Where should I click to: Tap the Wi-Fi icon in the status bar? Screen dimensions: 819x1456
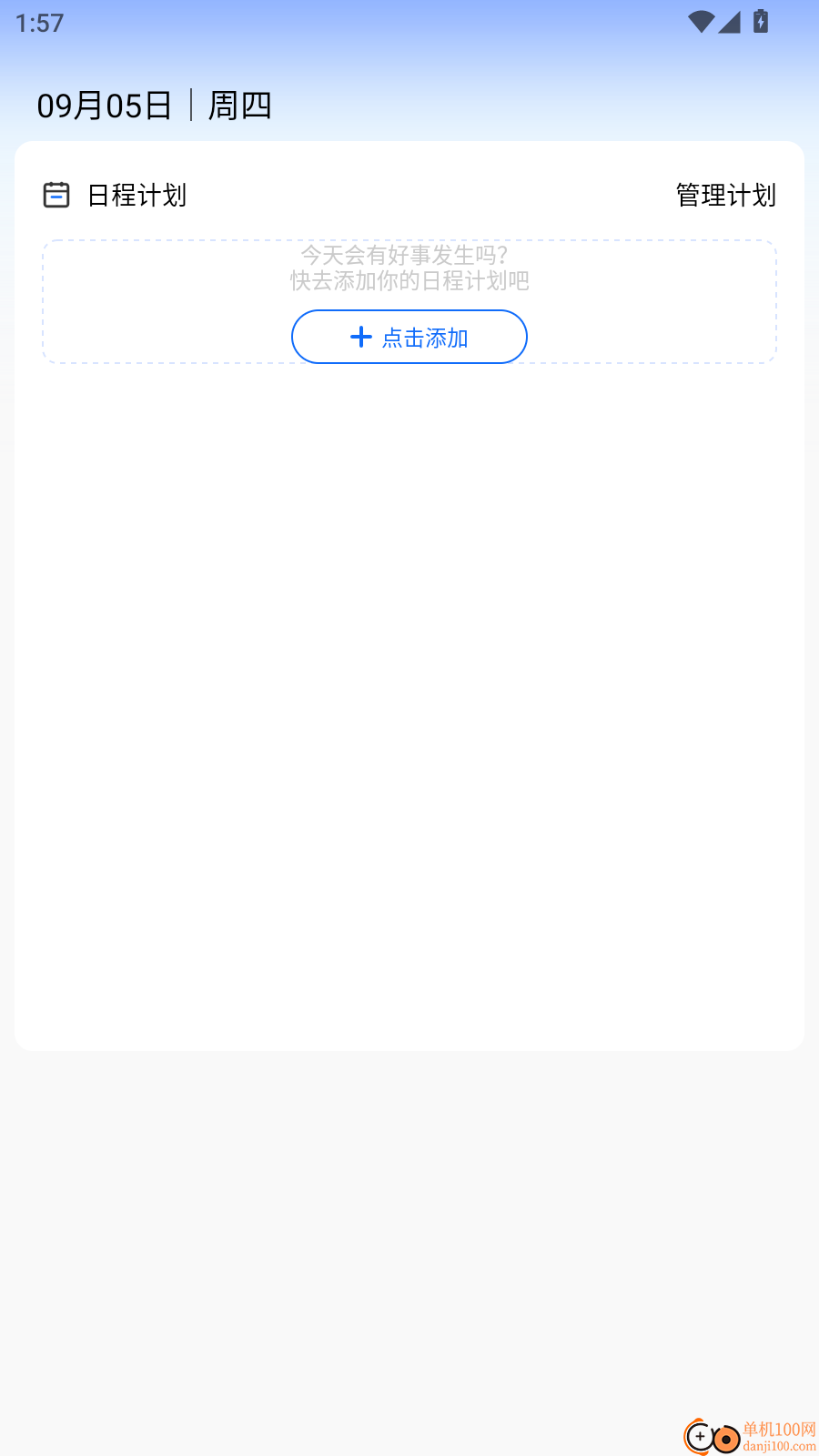[701, 23]
